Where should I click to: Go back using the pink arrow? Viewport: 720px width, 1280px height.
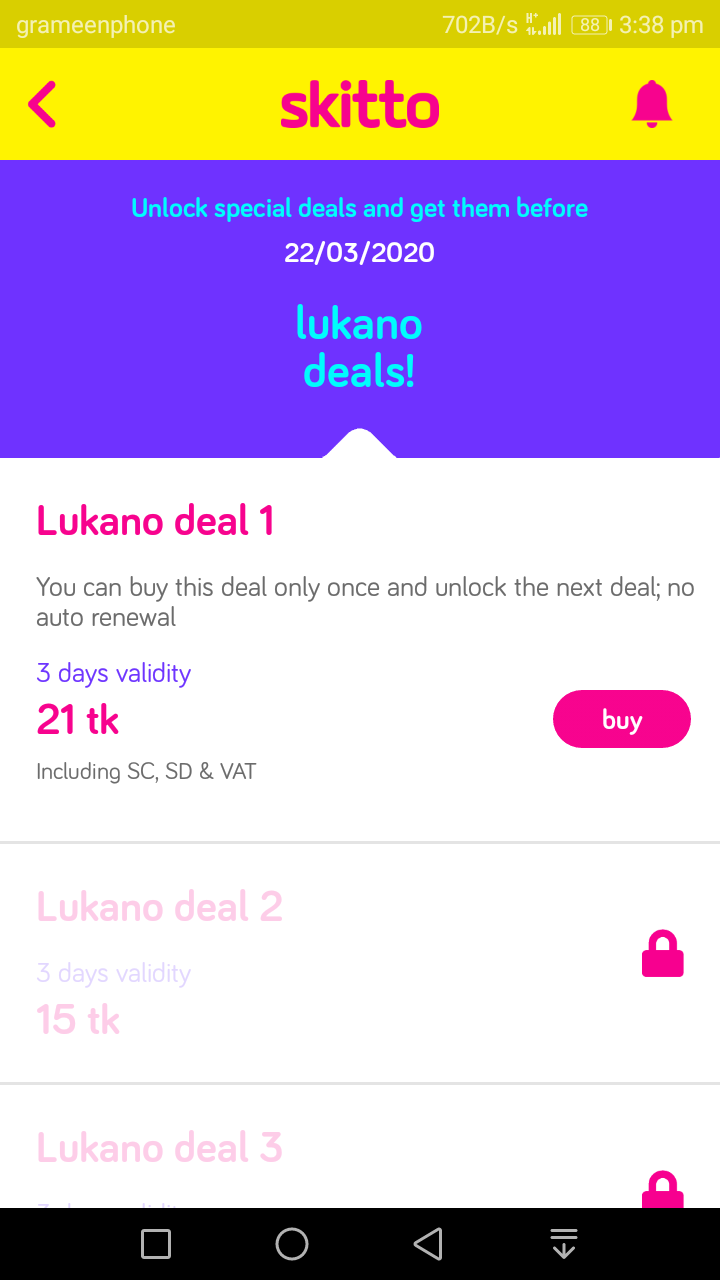coord(42,104)
